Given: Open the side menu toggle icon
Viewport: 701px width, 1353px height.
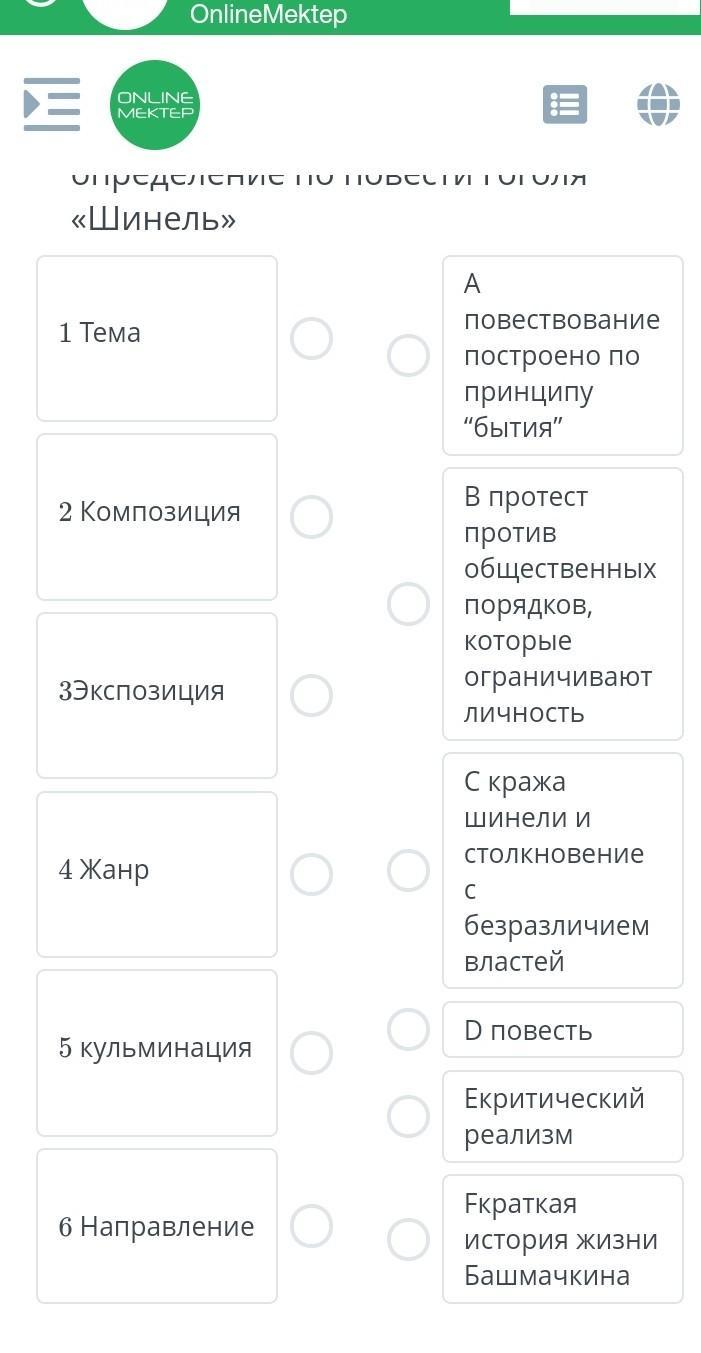Looking at the screenshot, I should 52,104.
